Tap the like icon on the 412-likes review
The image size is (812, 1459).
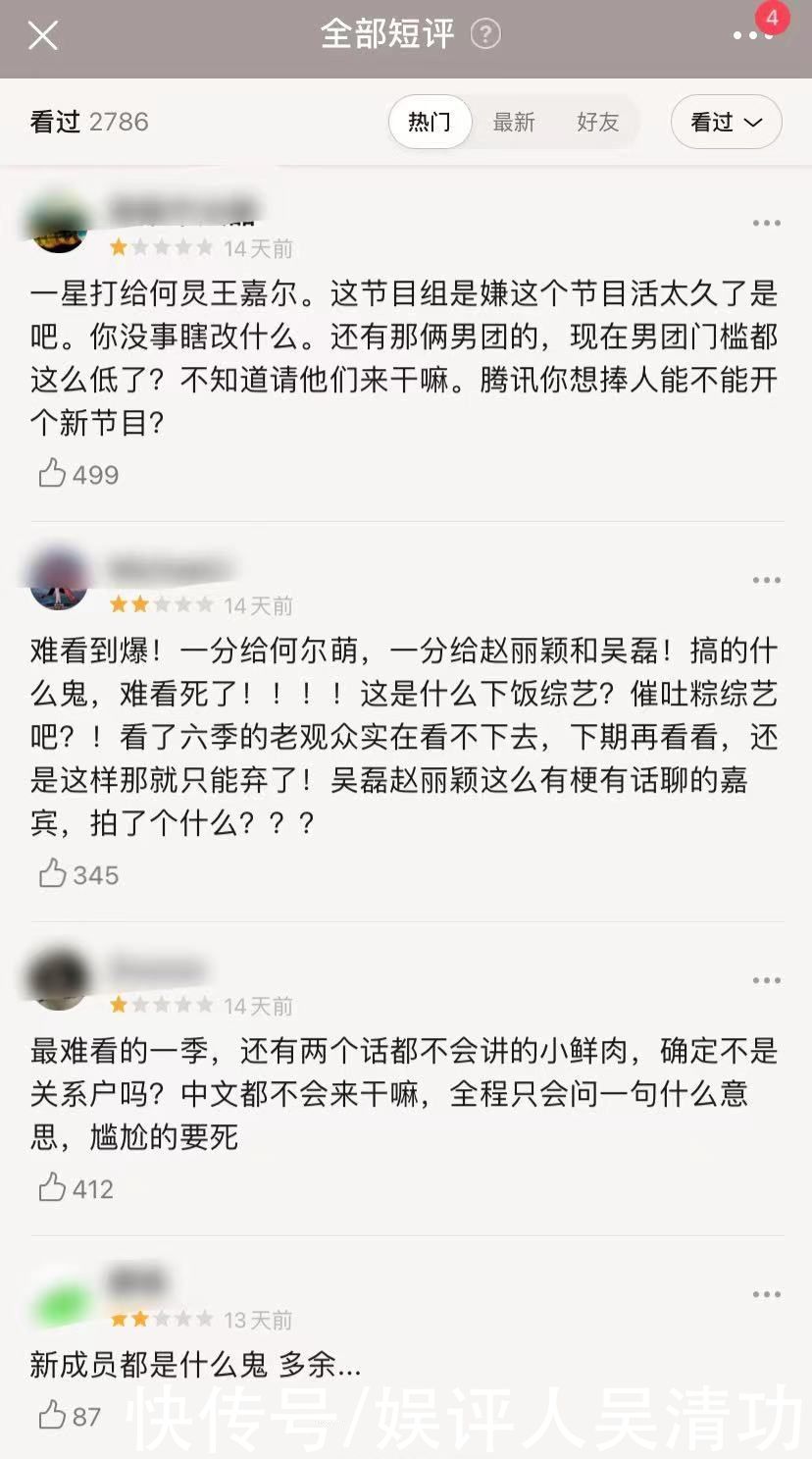(x=52, y=1188)
